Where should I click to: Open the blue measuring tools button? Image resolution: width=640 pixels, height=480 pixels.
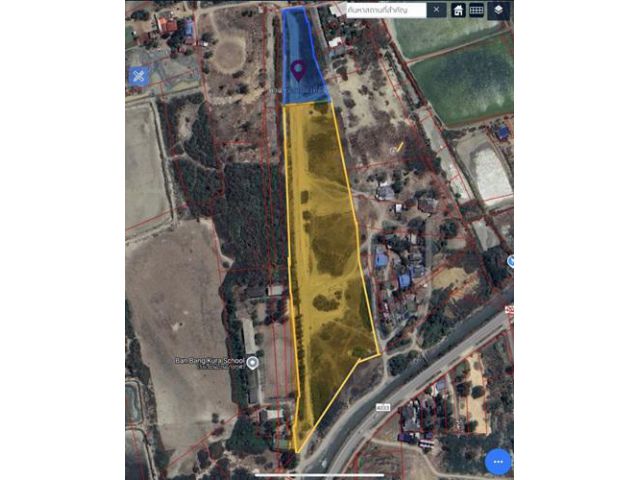tap(138, 75)
